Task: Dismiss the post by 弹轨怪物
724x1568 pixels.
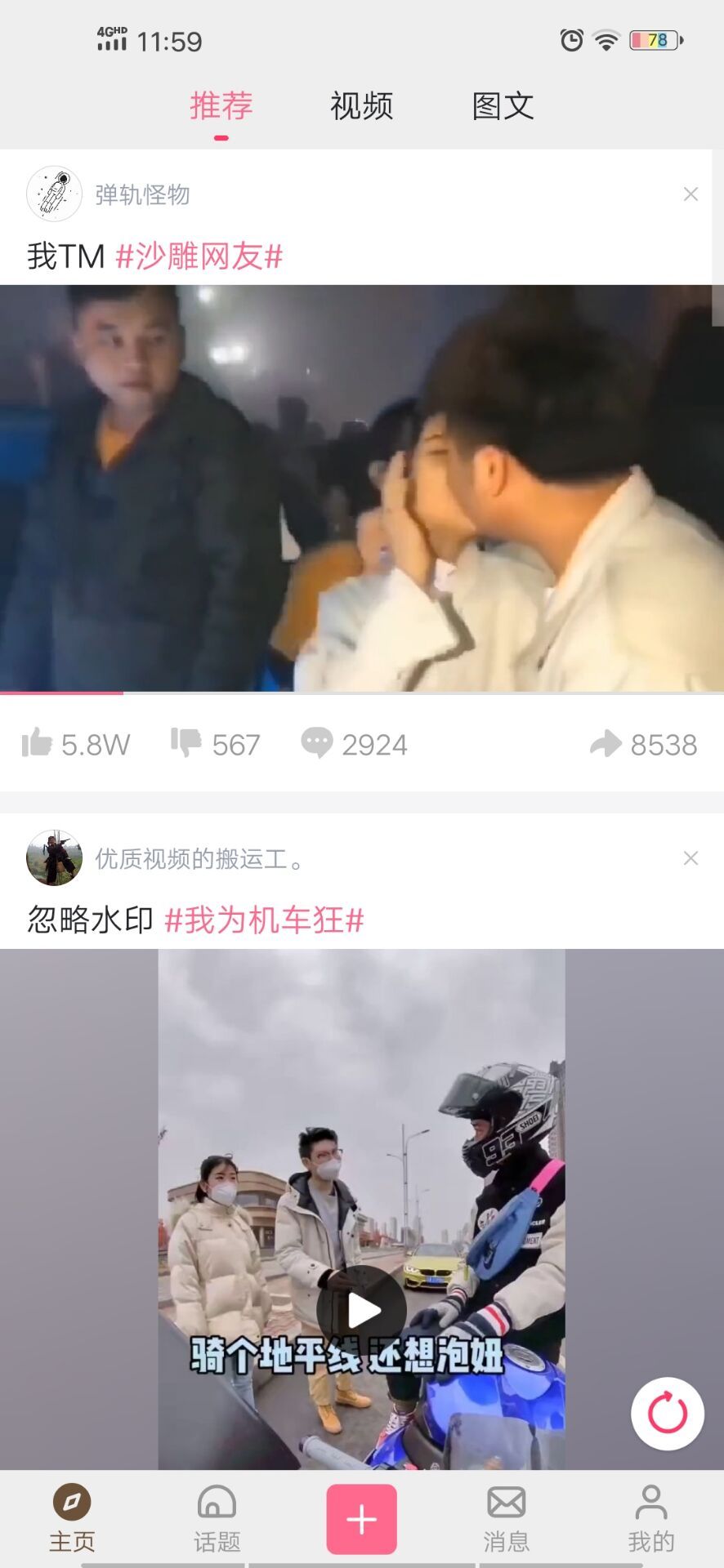Action: [x=690, y=194]
